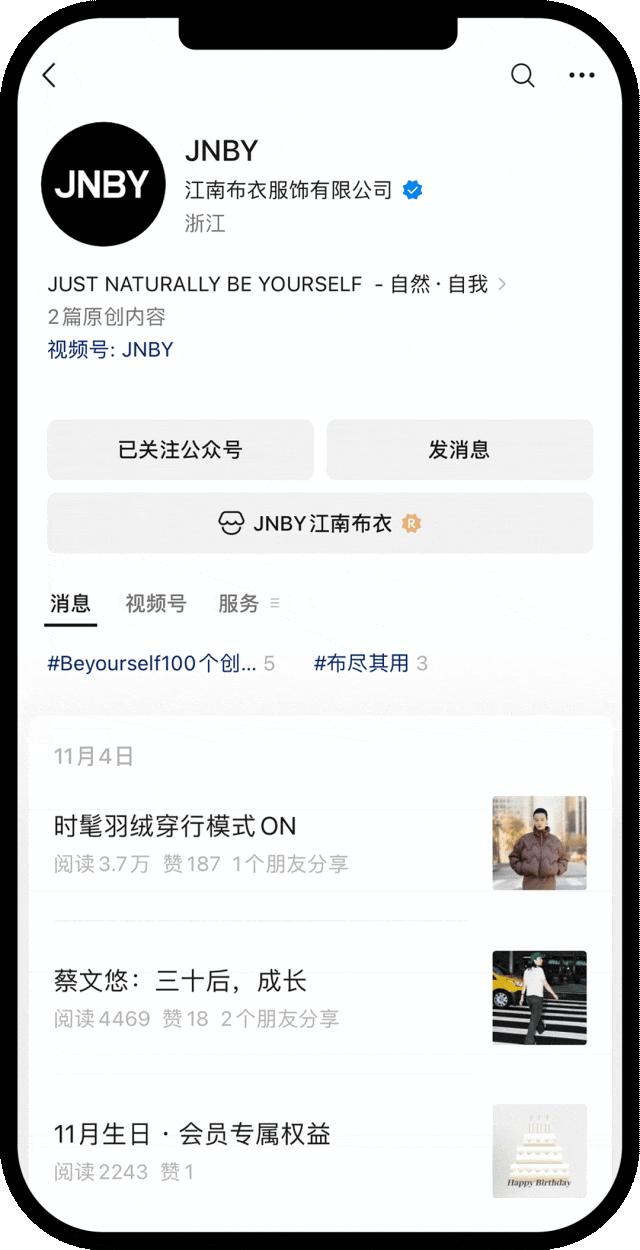This screenshot has width=640, height=1250.
Task: Open the article 时髦羽绒穿行模式ON
Action: pos(175,827)
